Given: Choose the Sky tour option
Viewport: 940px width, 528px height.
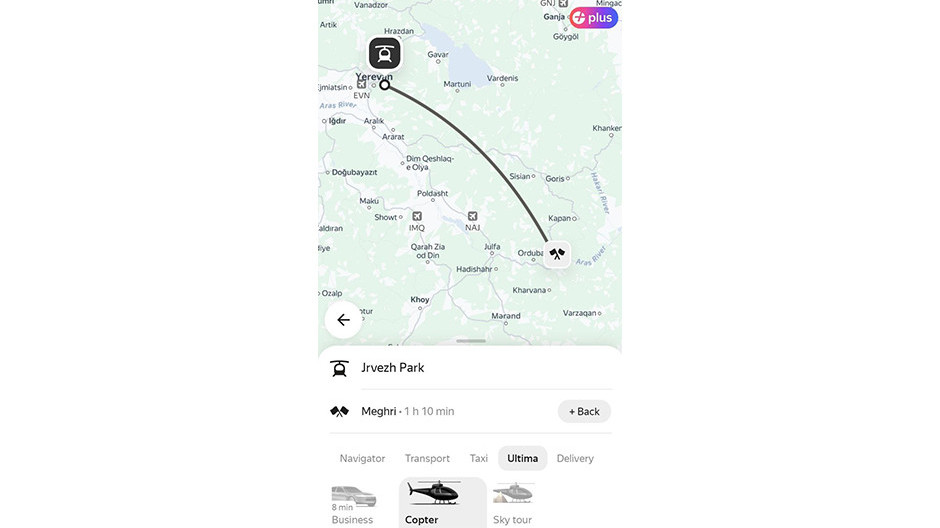Looking at the screenshot, I should (513, 503).
